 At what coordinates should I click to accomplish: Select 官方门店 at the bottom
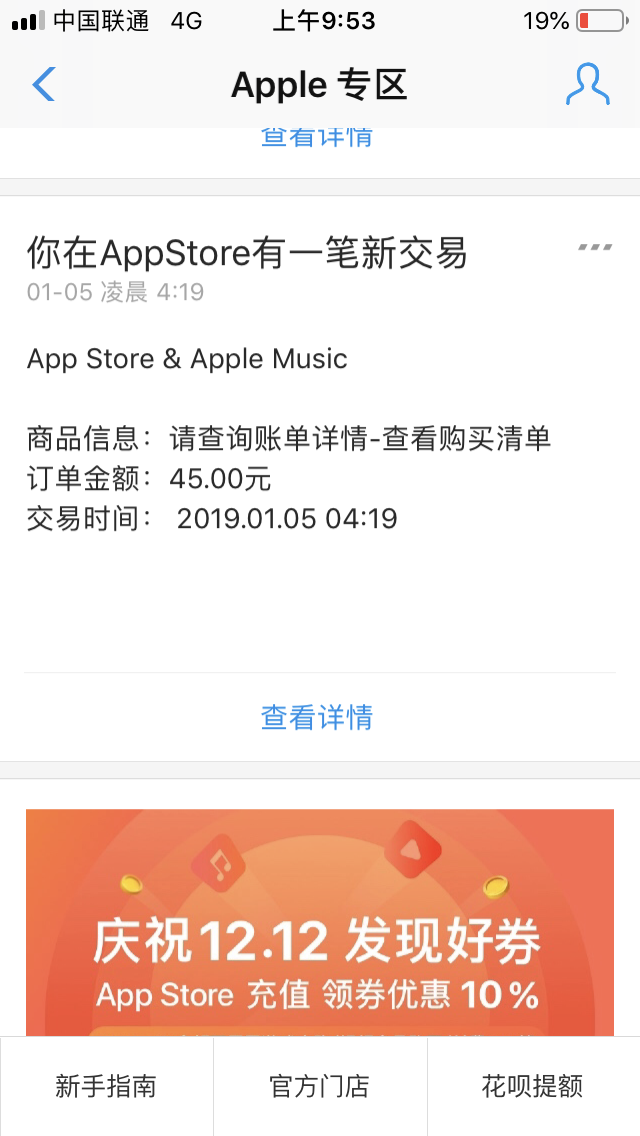(320, 1086)
